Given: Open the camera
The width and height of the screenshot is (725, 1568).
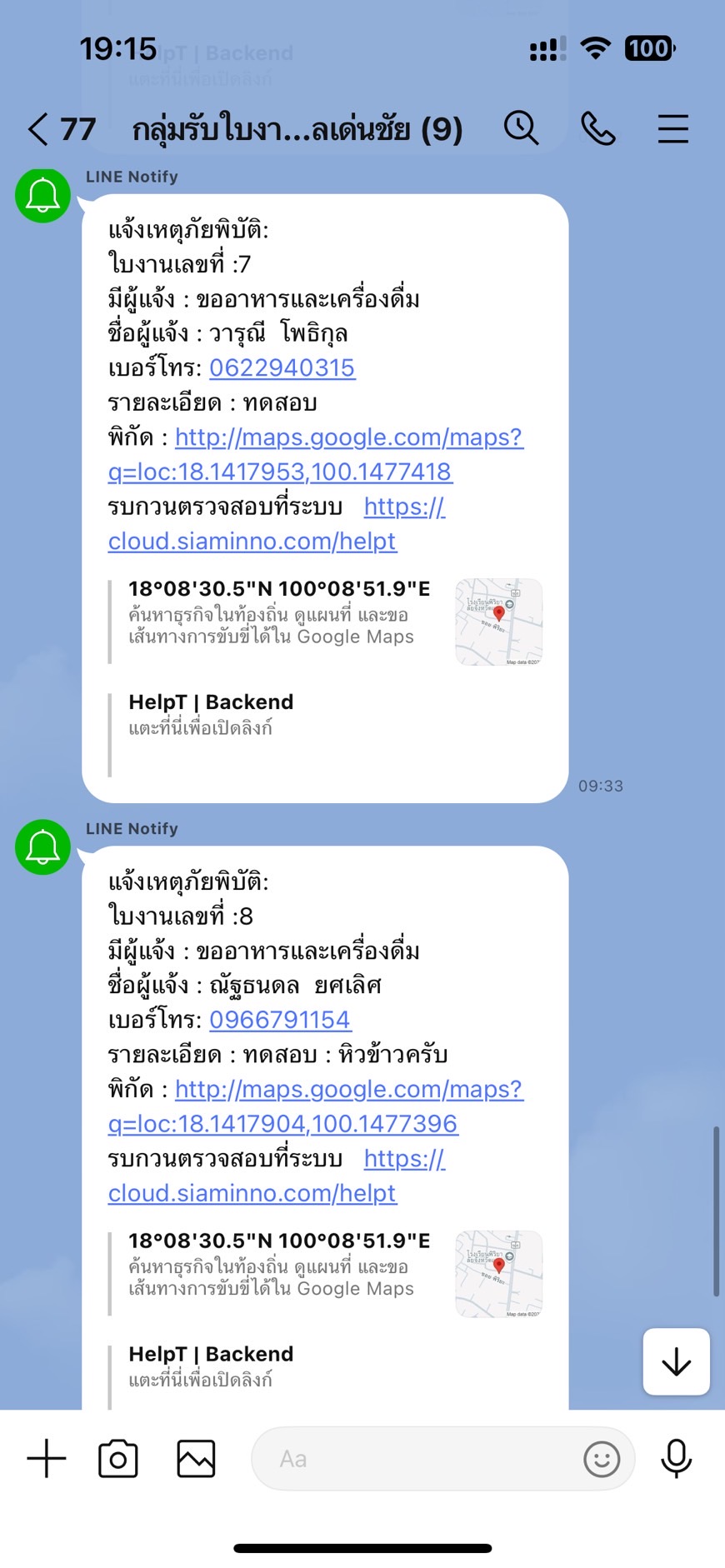Looking at the screenshot, I should click(x=118, y=1459).
